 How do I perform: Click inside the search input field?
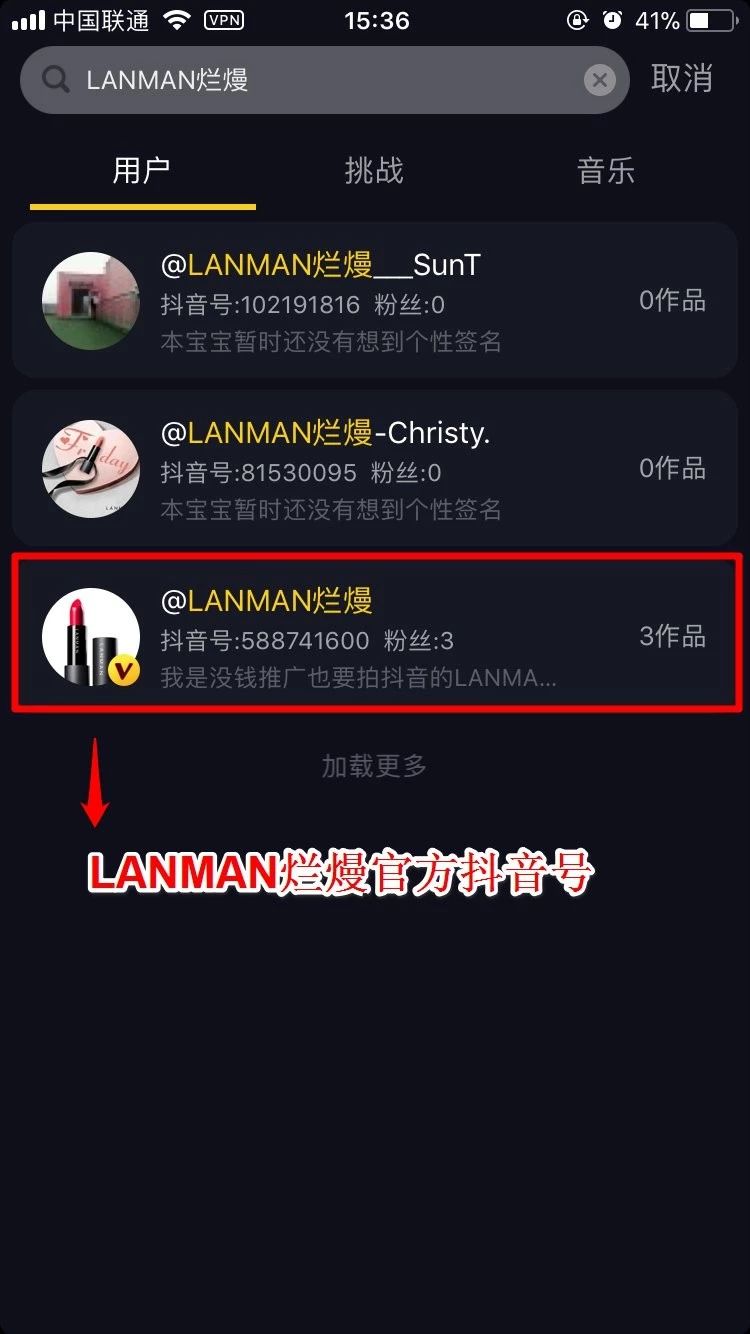tap(300, 80)
